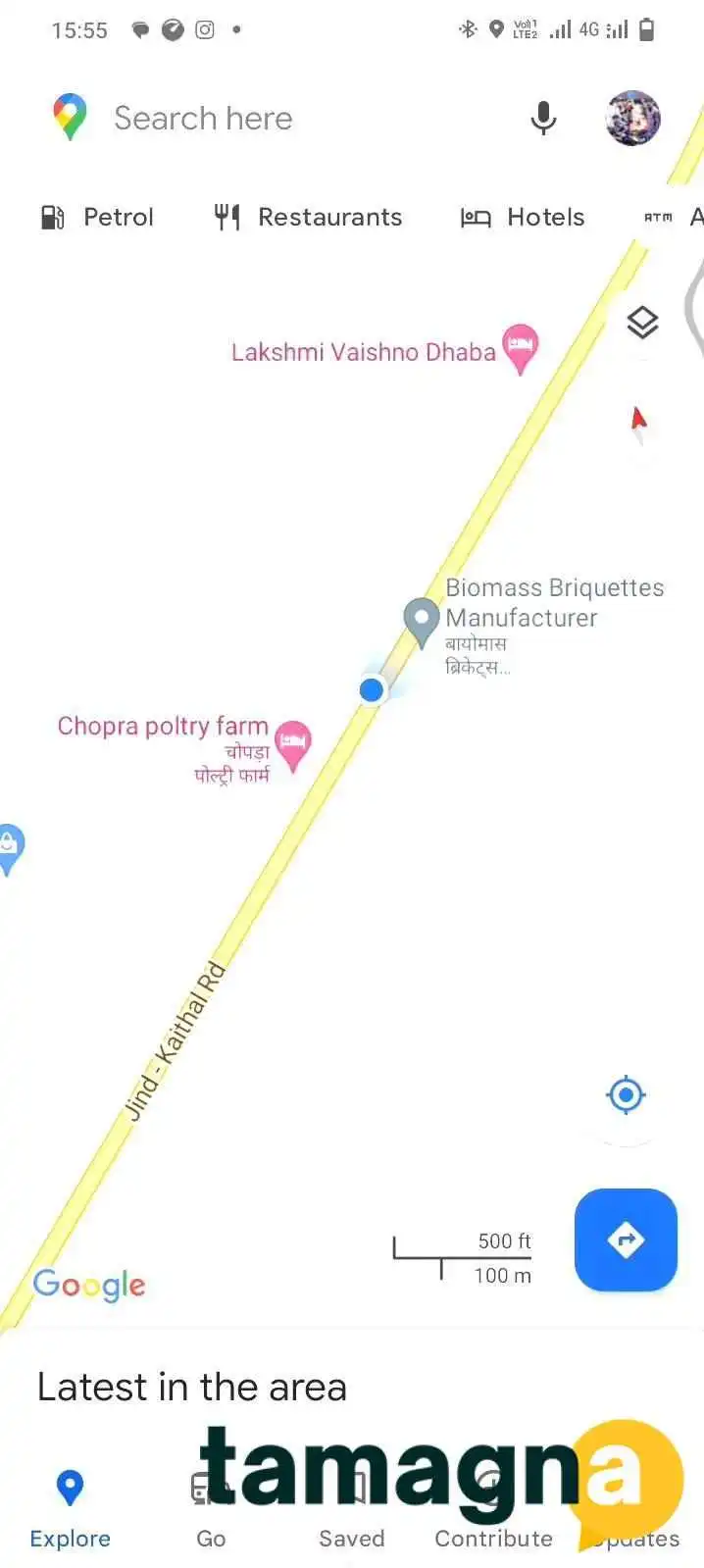Select the Hotels chip
Viewport: 704px width, 1568px height.
[523, 217]
